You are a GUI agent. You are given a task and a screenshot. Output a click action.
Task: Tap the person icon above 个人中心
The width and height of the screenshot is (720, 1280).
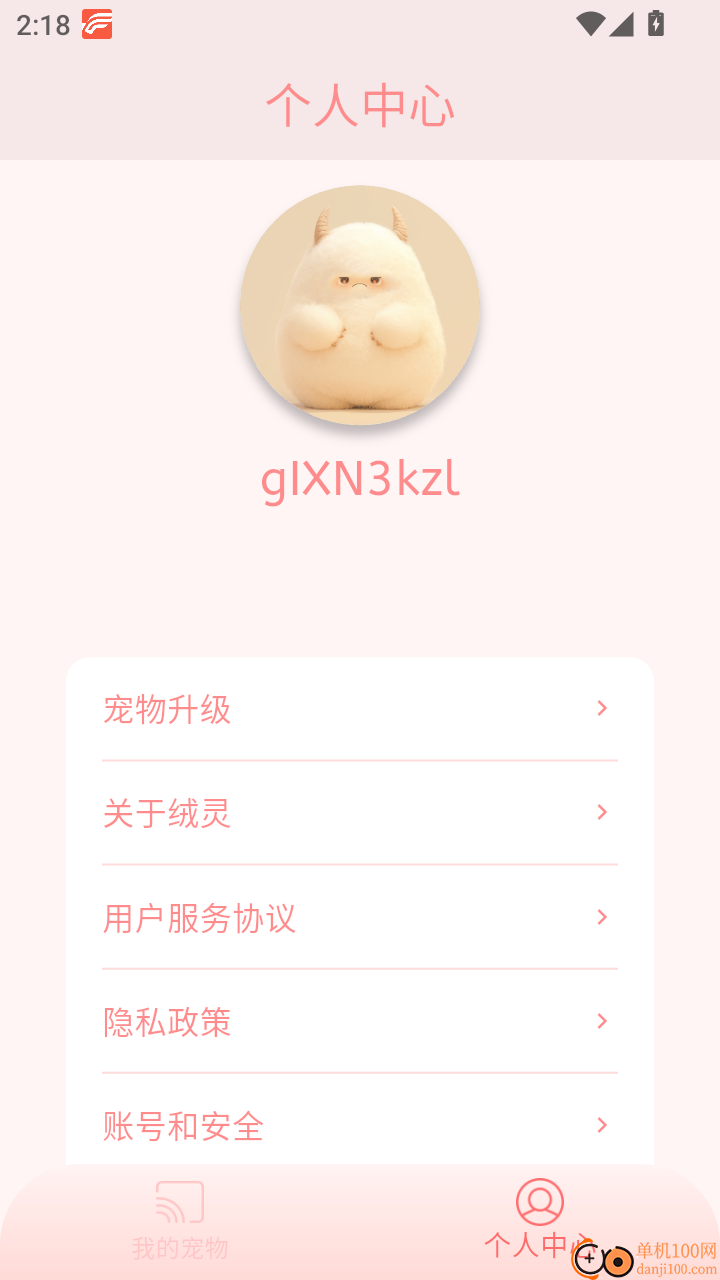[539, 1199]
